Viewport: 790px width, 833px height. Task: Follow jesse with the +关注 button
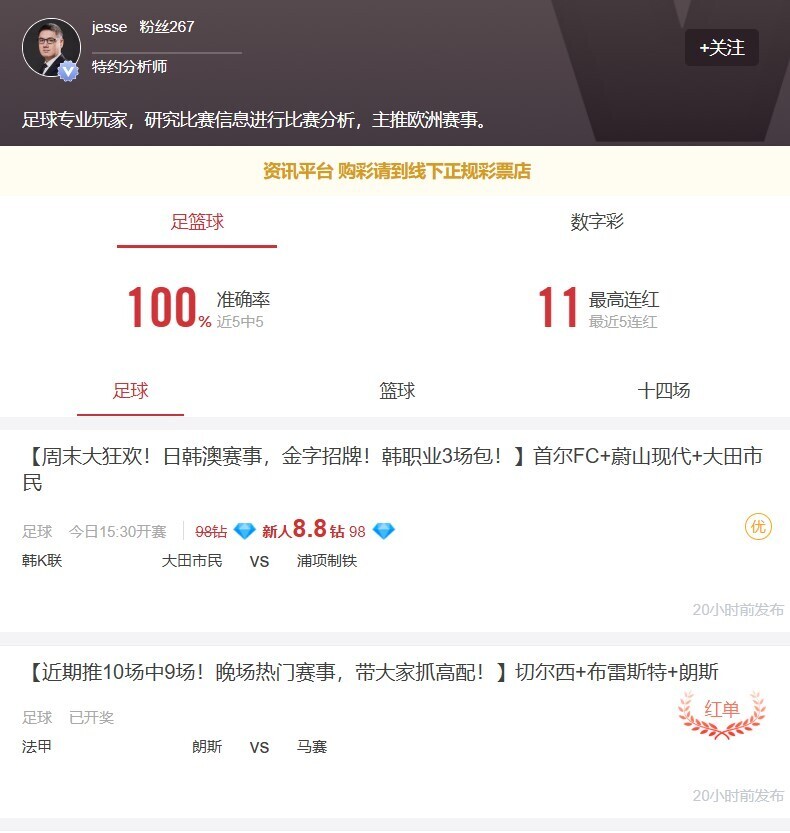tap(721, 48)
